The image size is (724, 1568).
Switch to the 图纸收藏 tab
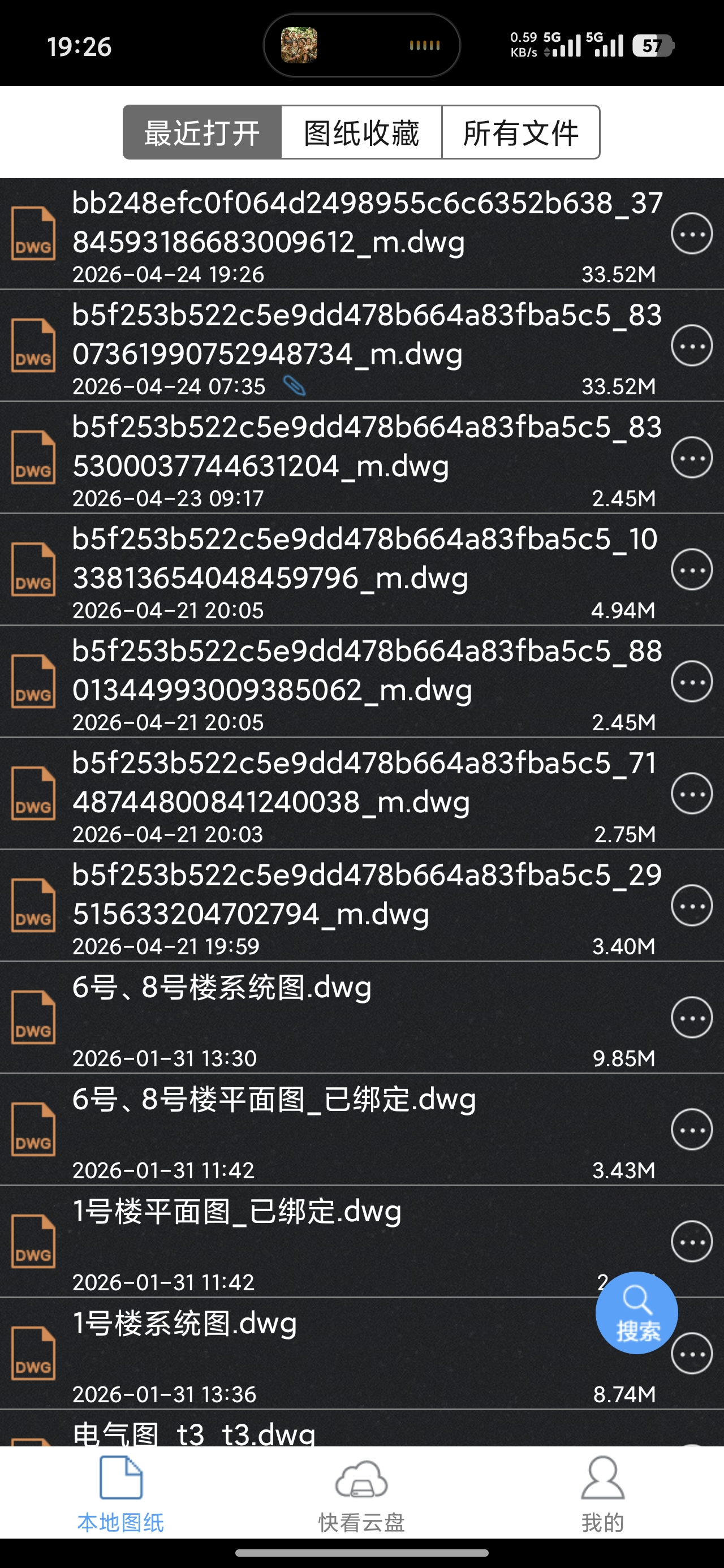point(361,133)
